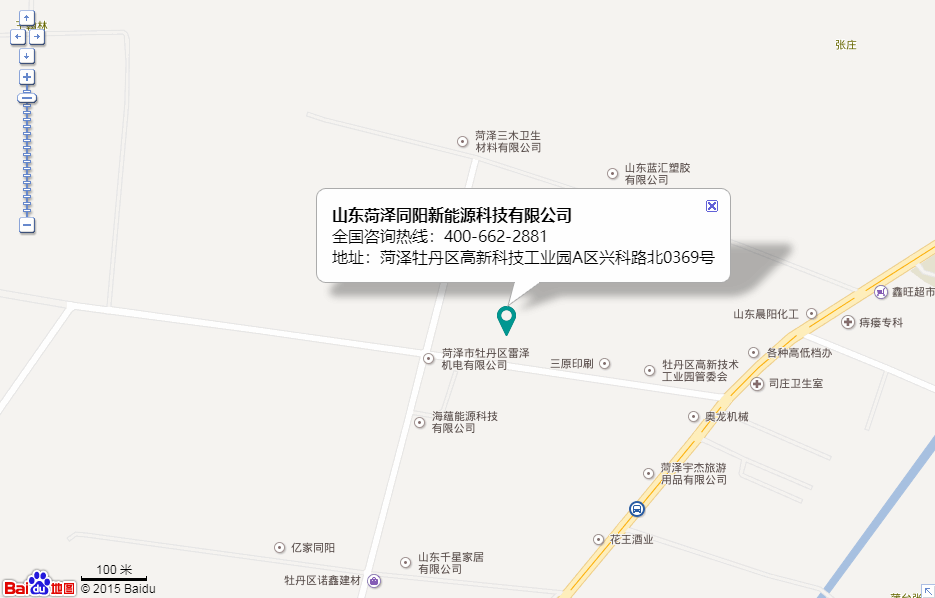Open 山东蓝汇塑胶有限公司 place marker
This screenshot has width=935, height=598.
[613, 173]
